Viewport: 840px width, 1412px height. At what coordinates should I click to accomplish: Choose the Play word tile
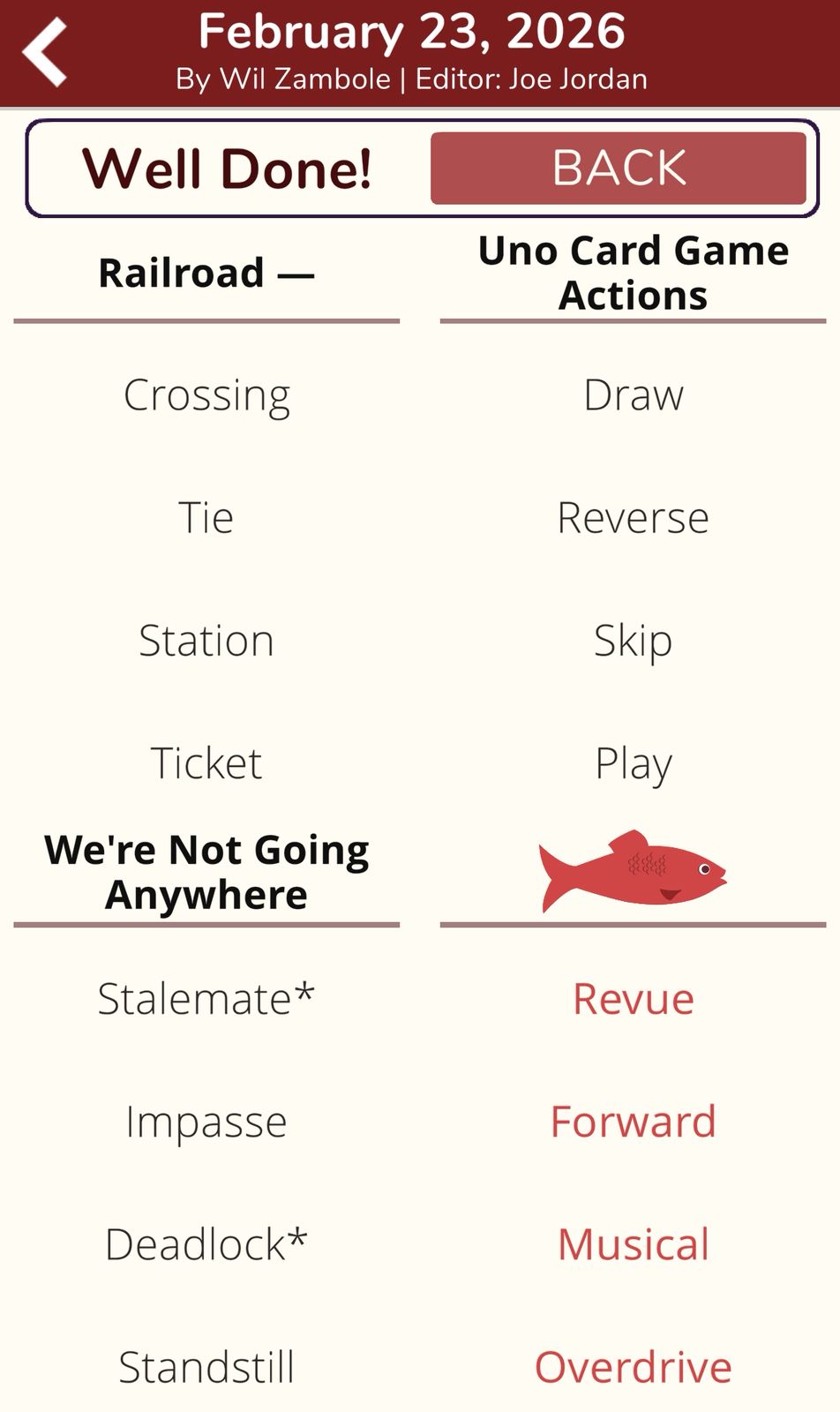[x=633, y=763]
